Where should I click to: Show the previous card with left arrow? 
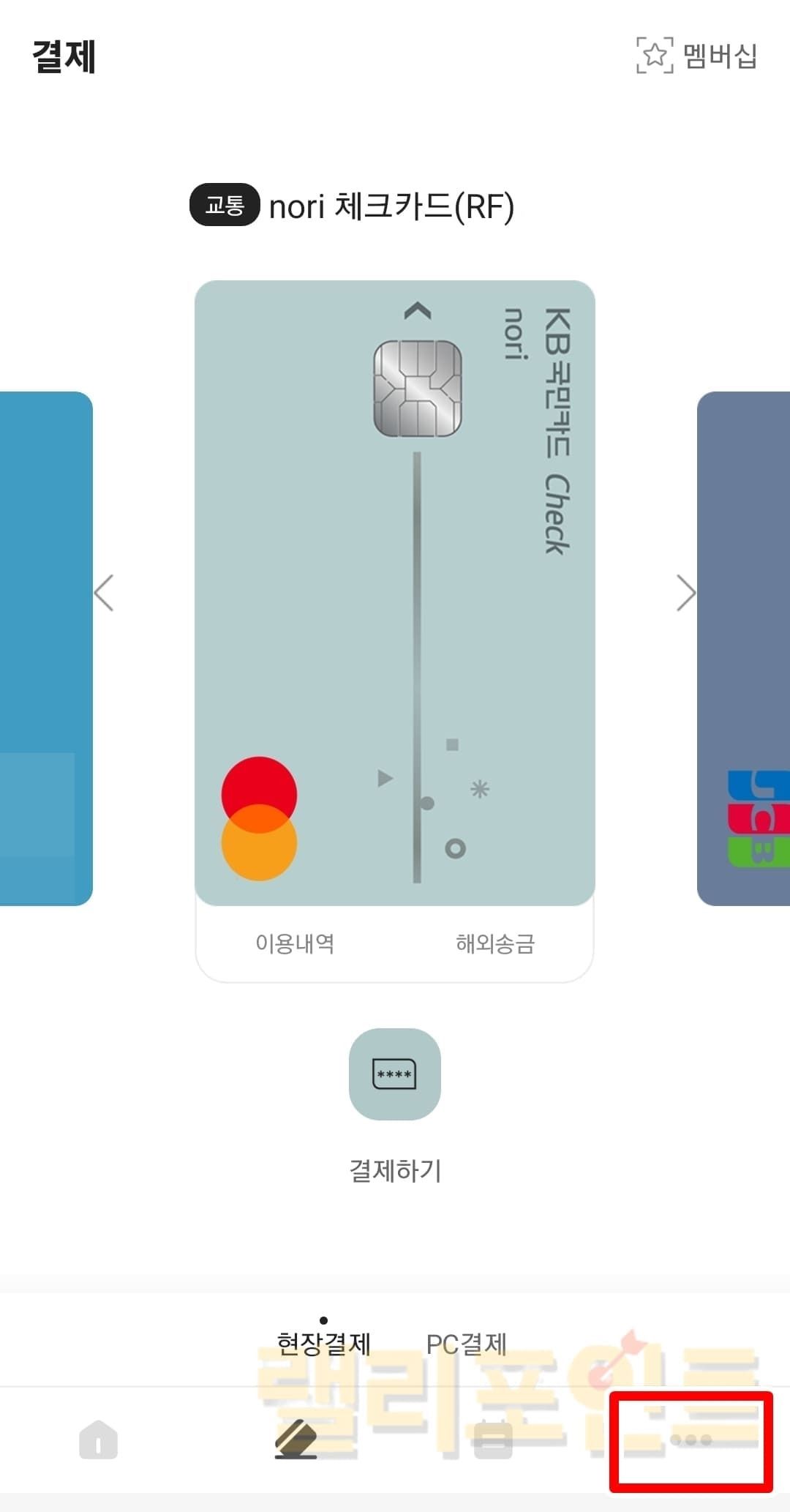click(105, 593)
